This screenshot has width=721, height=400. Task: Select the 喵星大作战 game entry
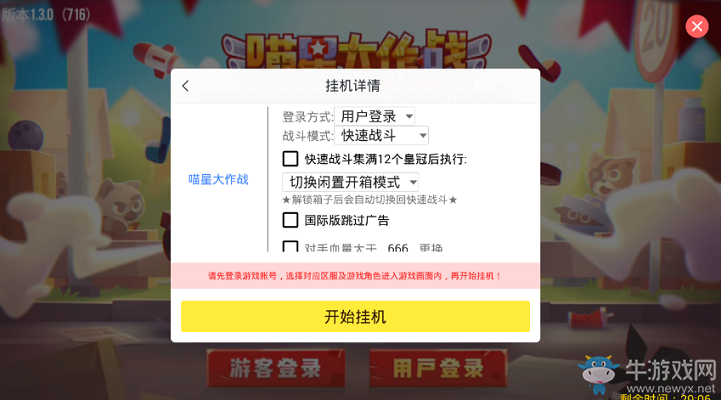pyautogui.click(x=218, y=179)
